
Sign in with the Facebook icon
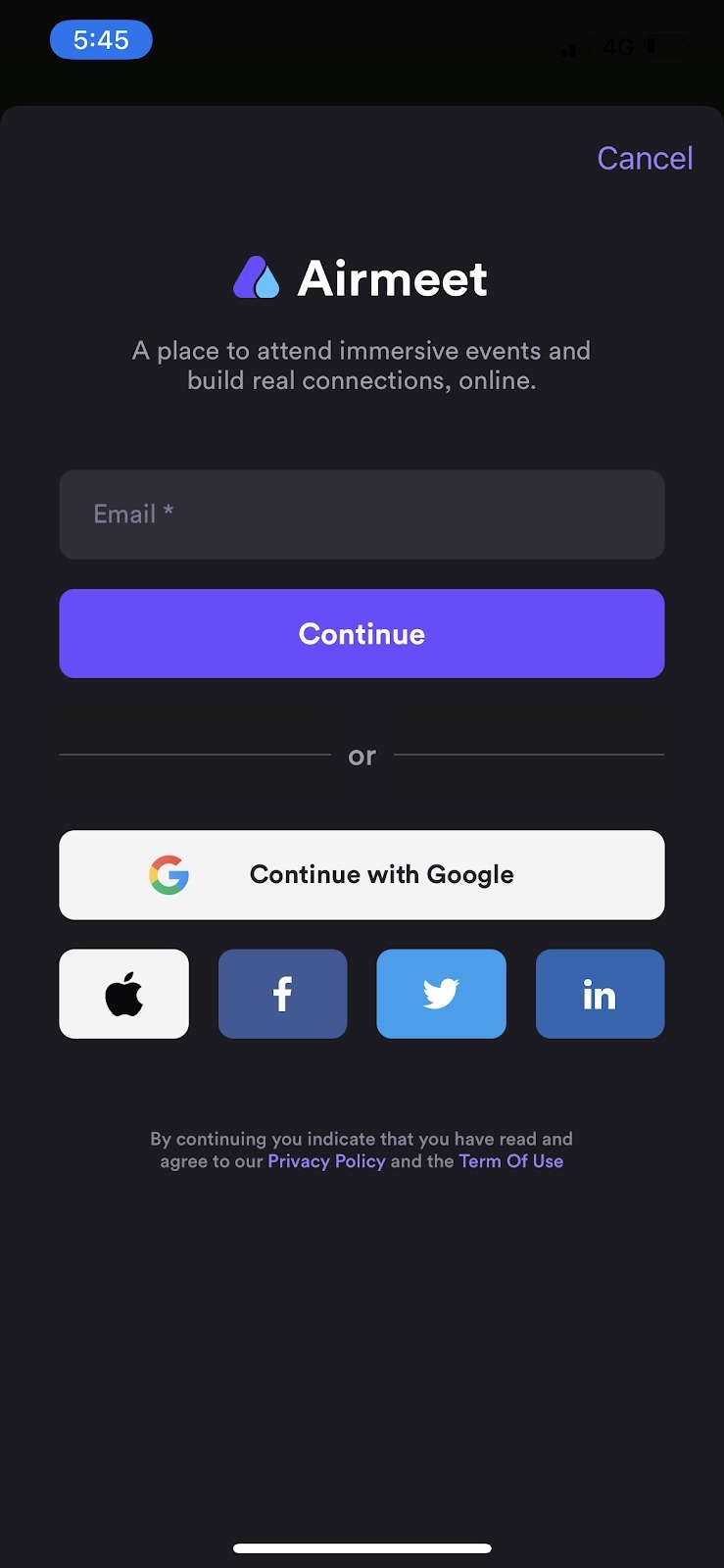click(282, 994)
